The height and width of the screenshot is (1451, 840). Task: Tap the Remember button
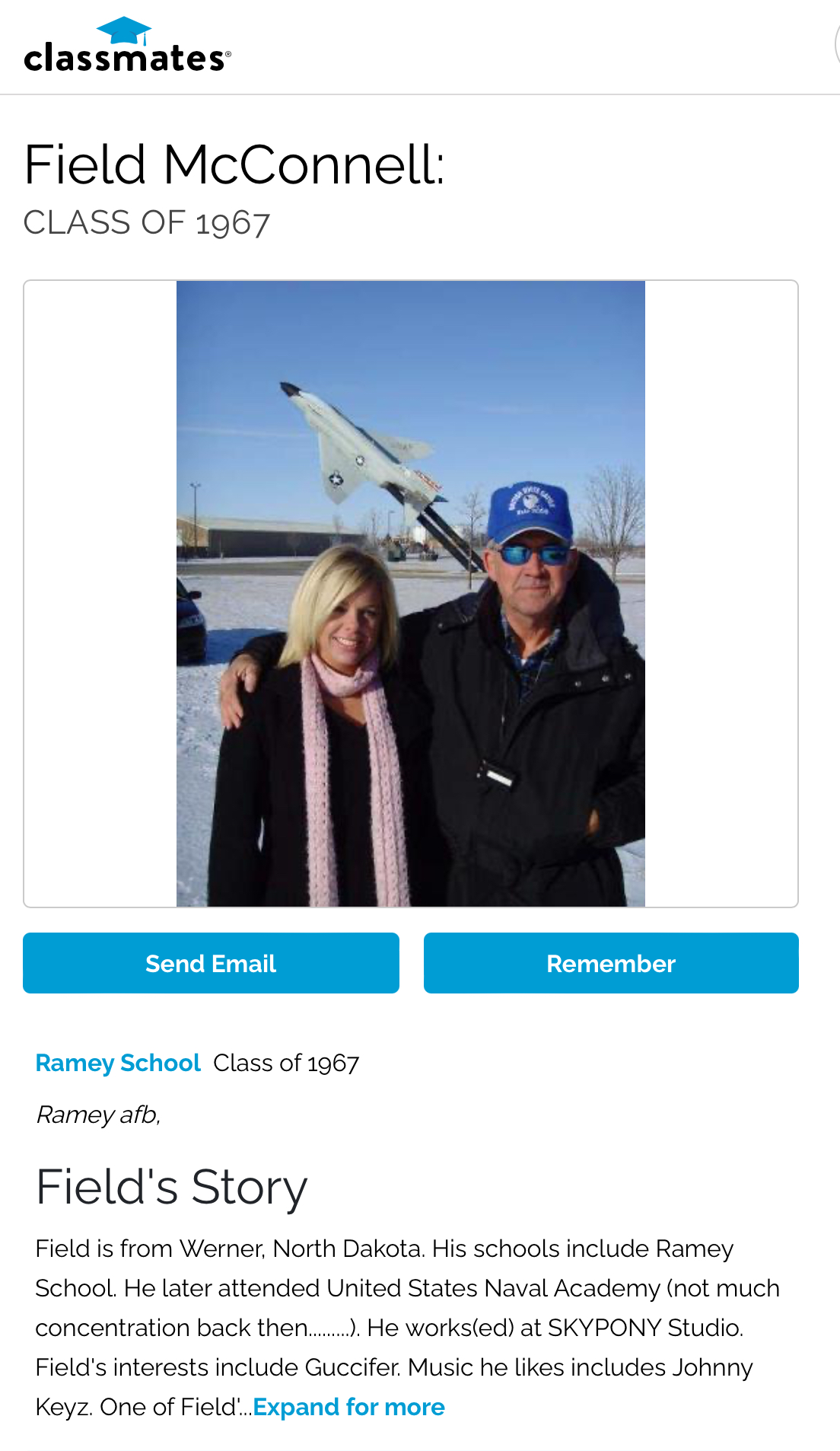[x=611, y=963]
